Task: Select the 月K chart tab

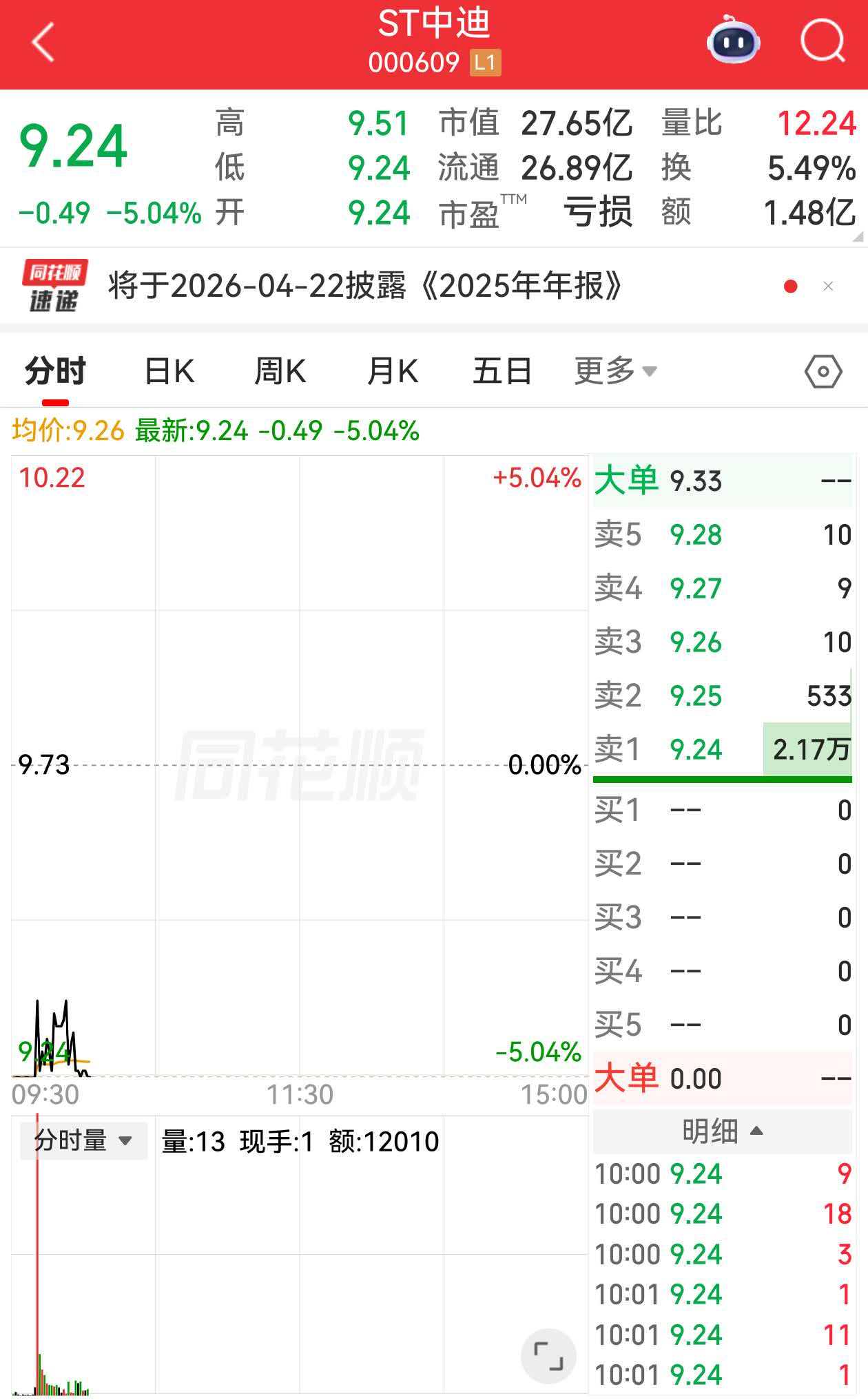Action: click(392, 372)
